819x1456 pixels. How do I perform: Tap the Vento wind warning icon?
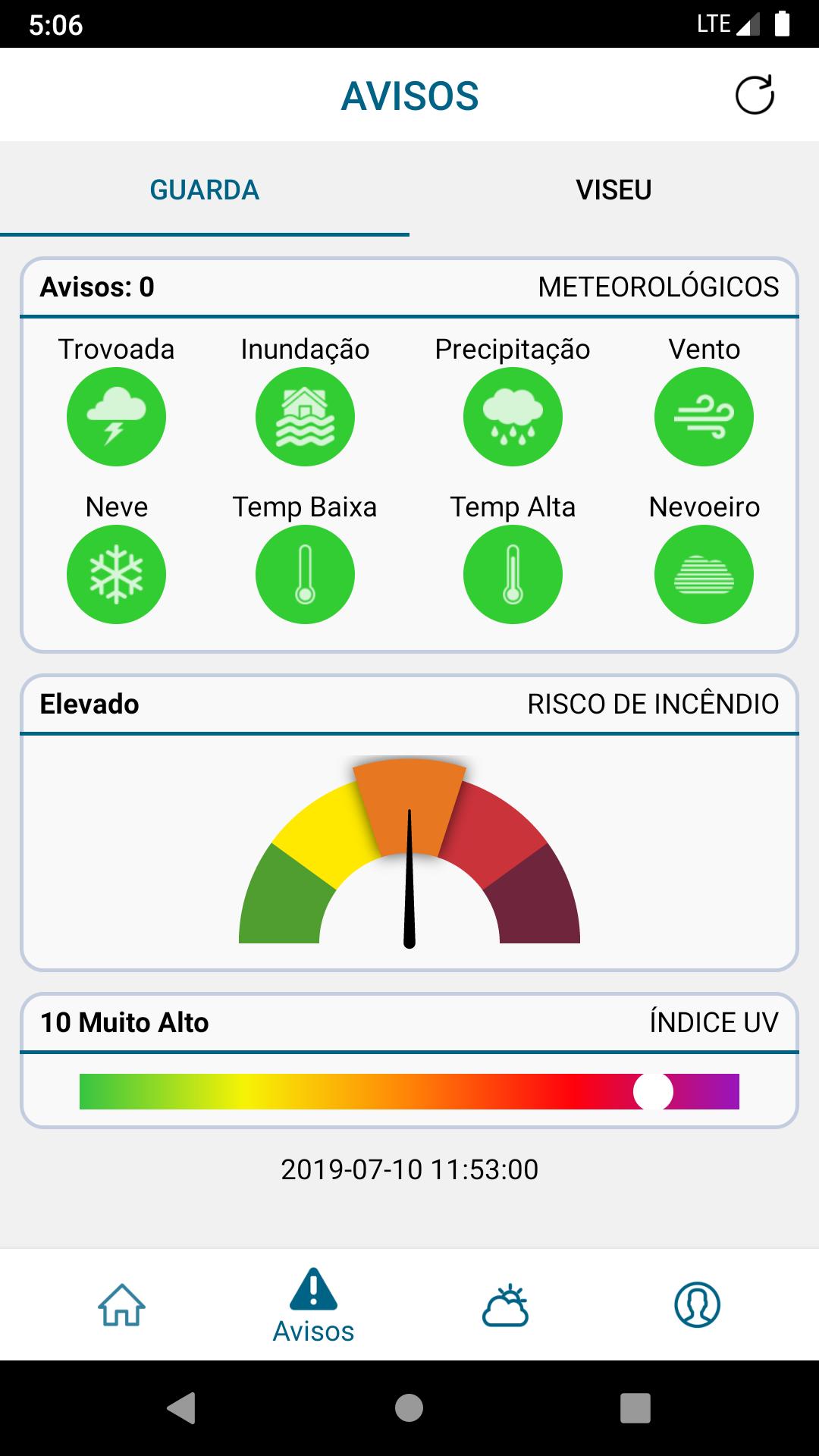[704, 416]
